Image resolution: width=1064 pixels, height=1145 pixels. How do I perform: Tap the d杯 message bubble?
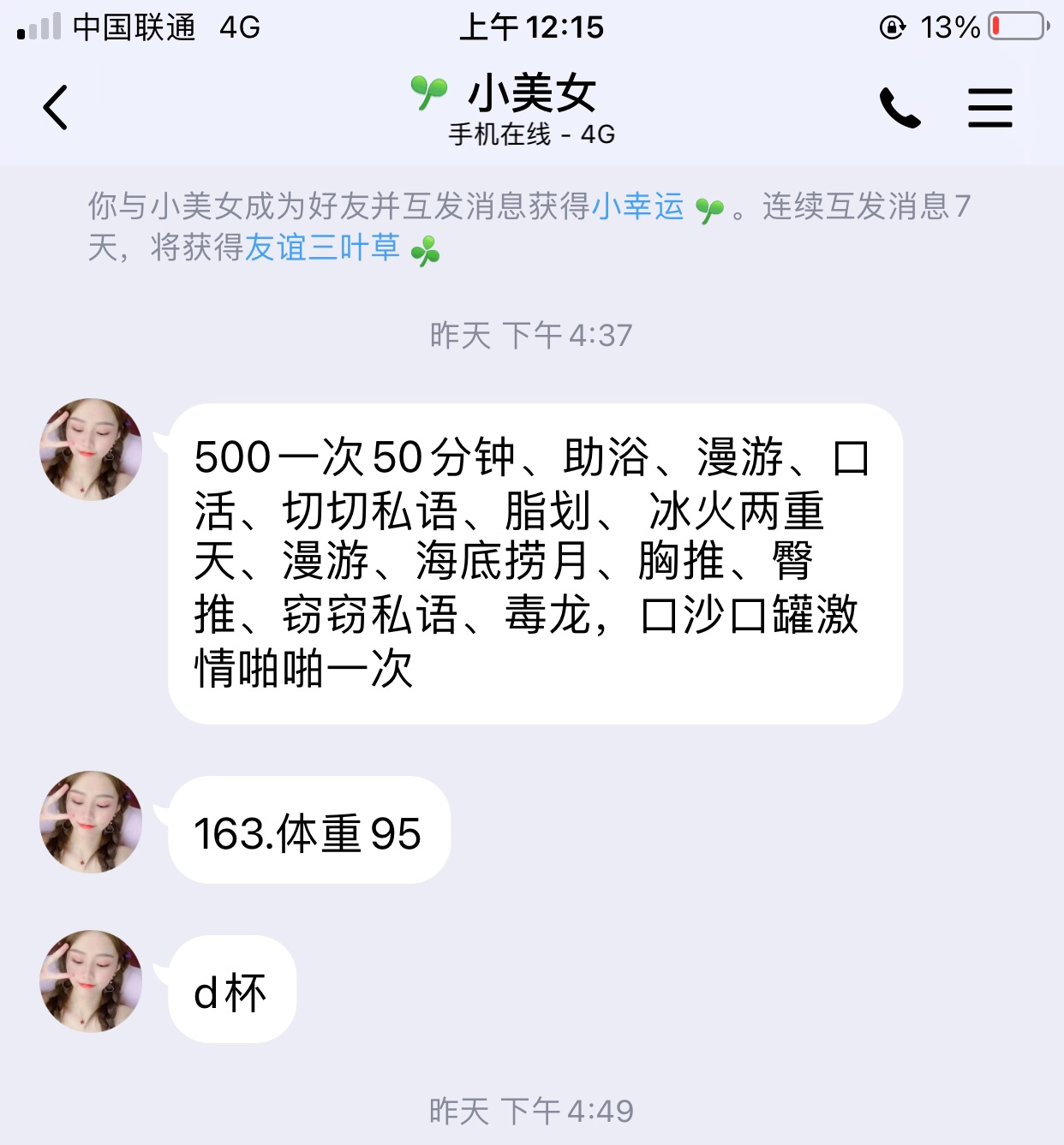230,990
